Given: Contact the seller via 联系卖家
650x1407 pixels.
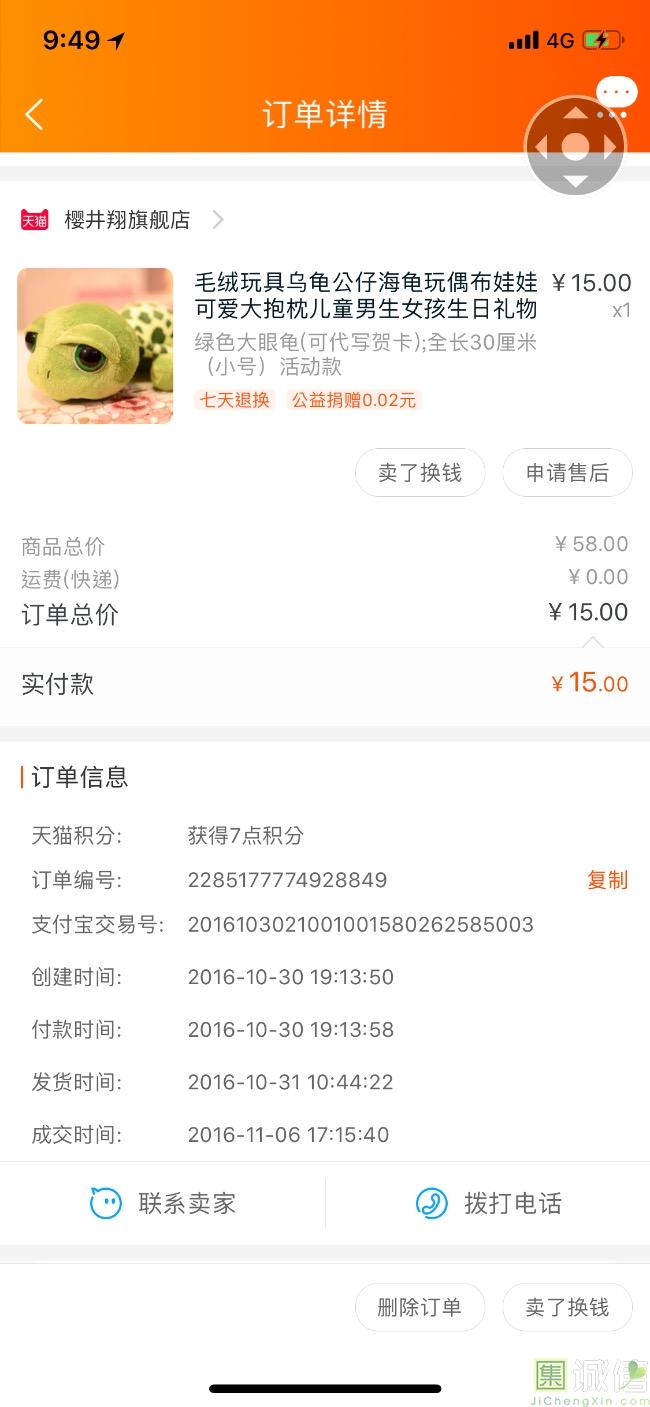Looking at the screenshot, I should tap(163, 1203).
